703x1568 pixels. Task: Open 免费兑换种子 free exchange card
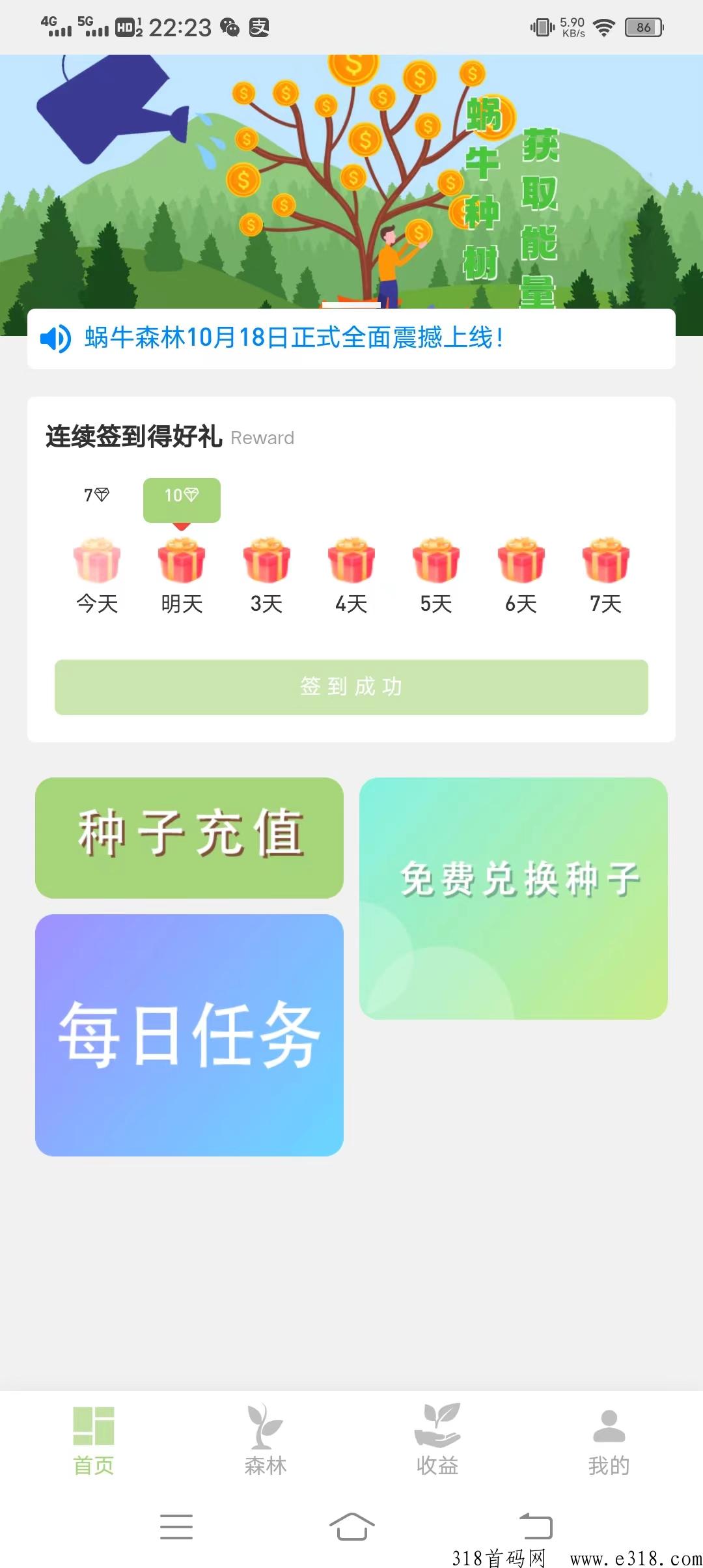(514, 898)
